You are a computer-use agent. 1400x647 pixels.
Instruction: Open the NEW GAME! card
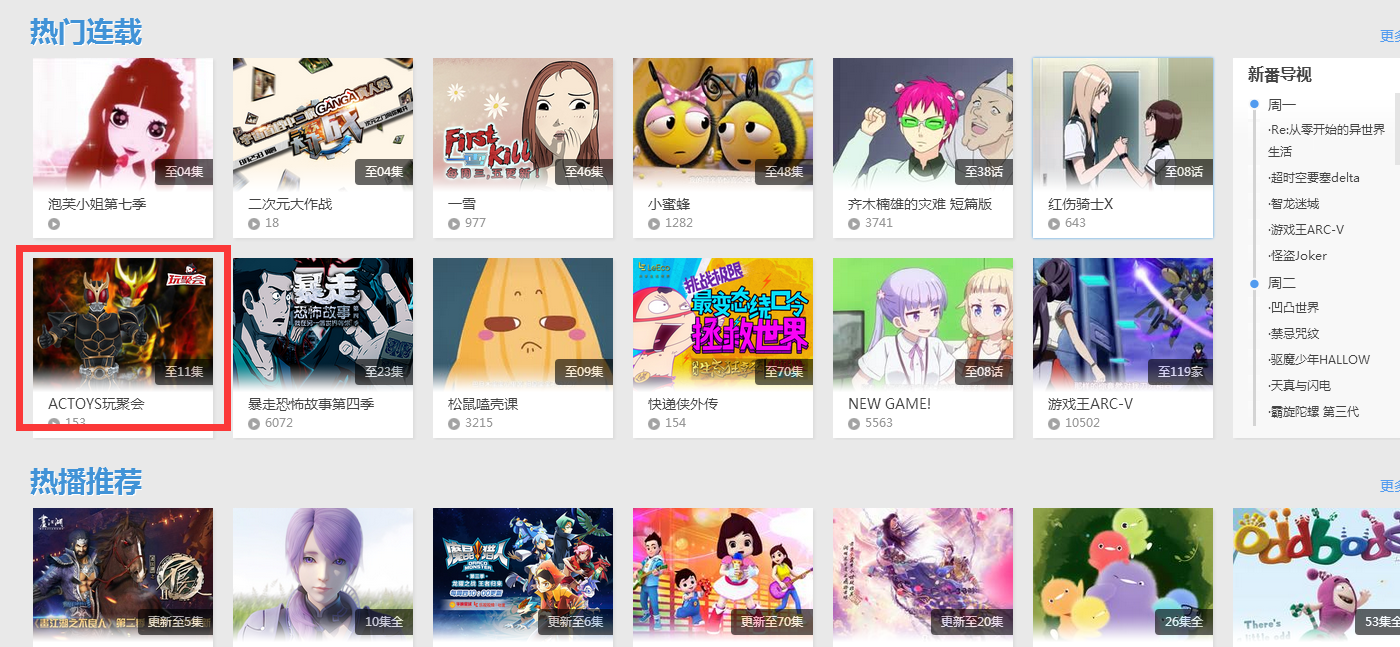(922, 322)
